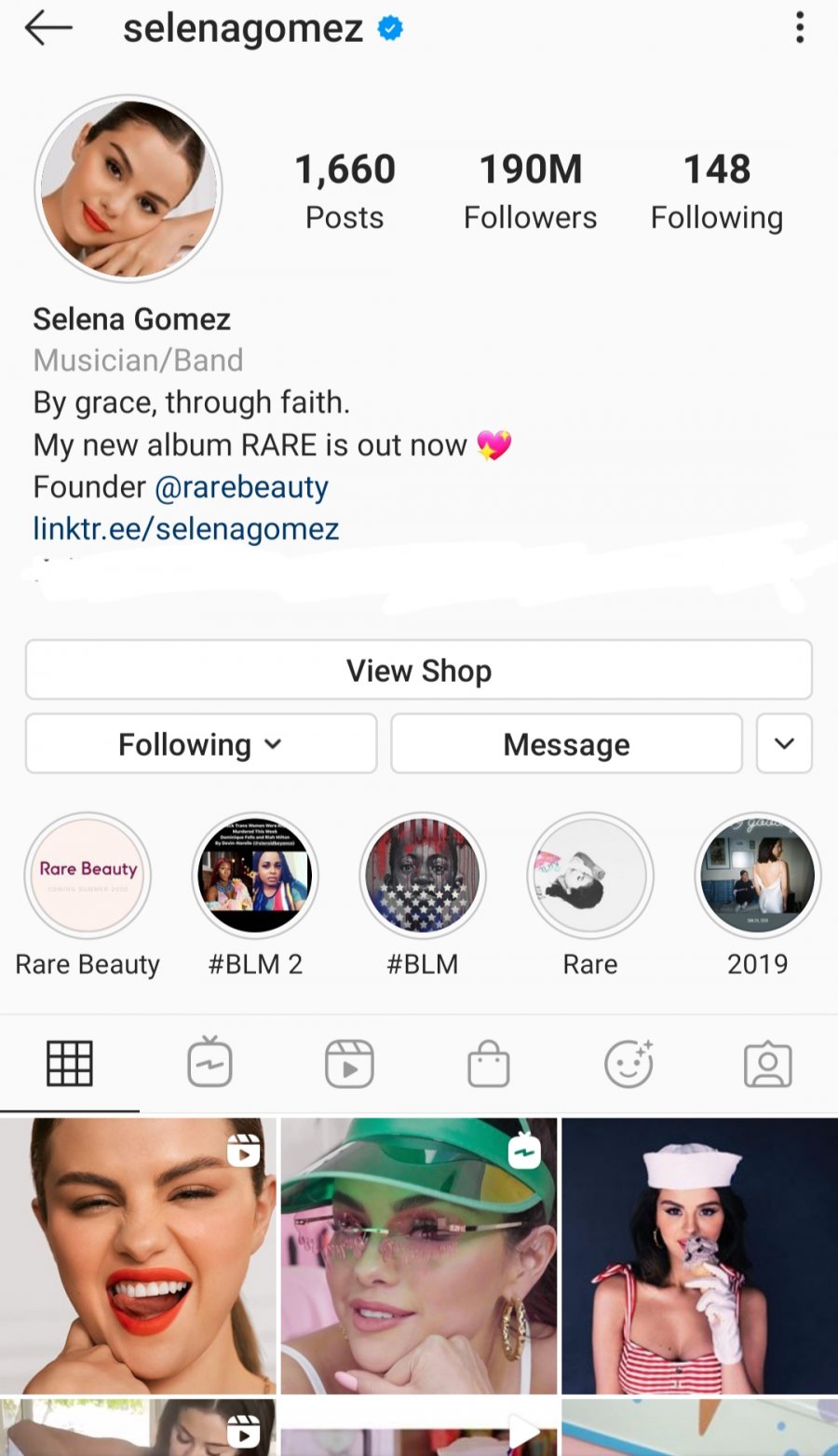Screen dimensions: 838x1456
Task: Expand suggested accounts chevron
Action: pyautogui.click(x=784, y=744)
